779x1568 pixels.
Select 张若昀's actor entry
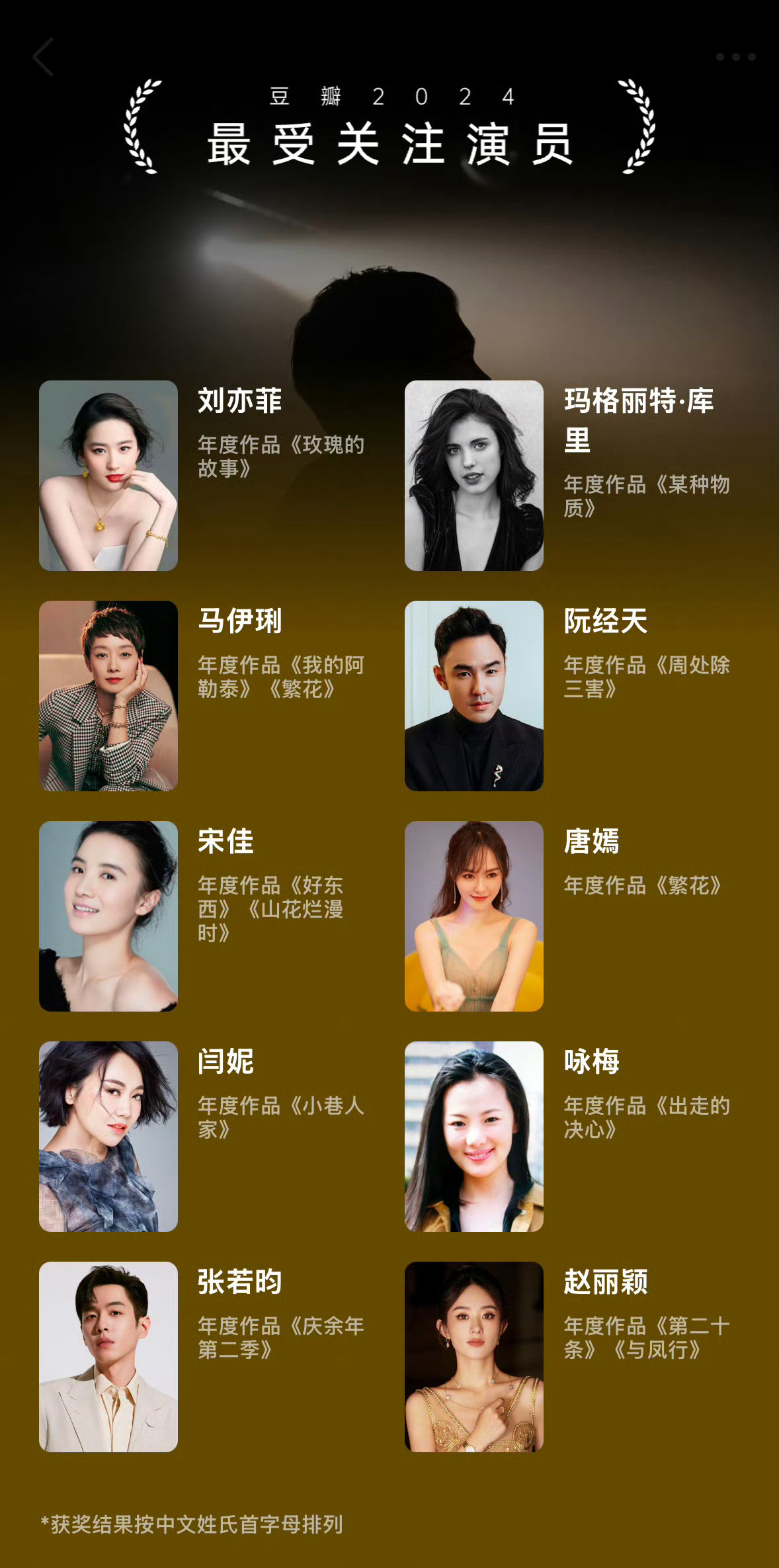[x=206, y=1356]
